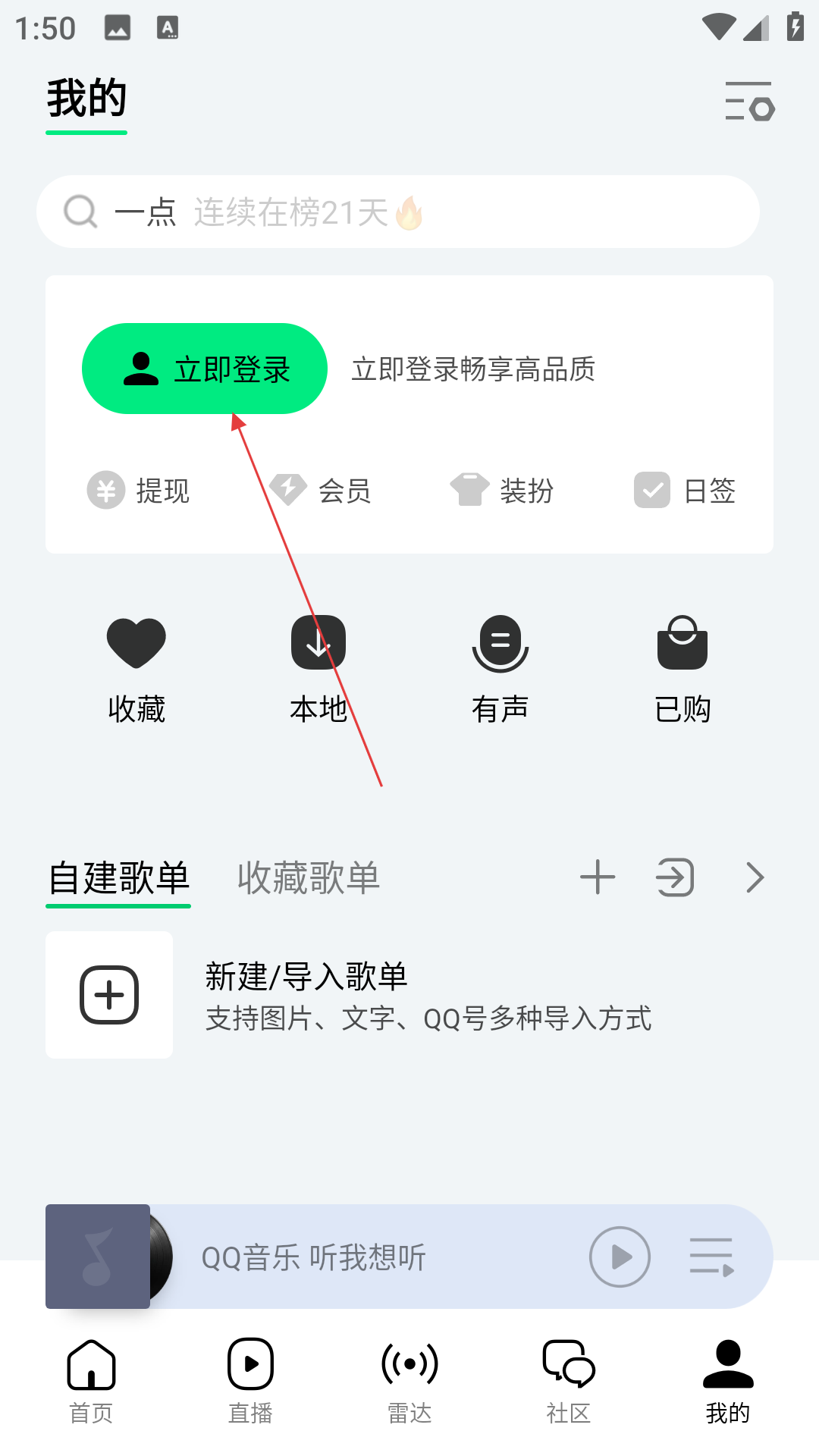Open 本地 local music
The image size is (819, 1456).
tap(318, 668)
